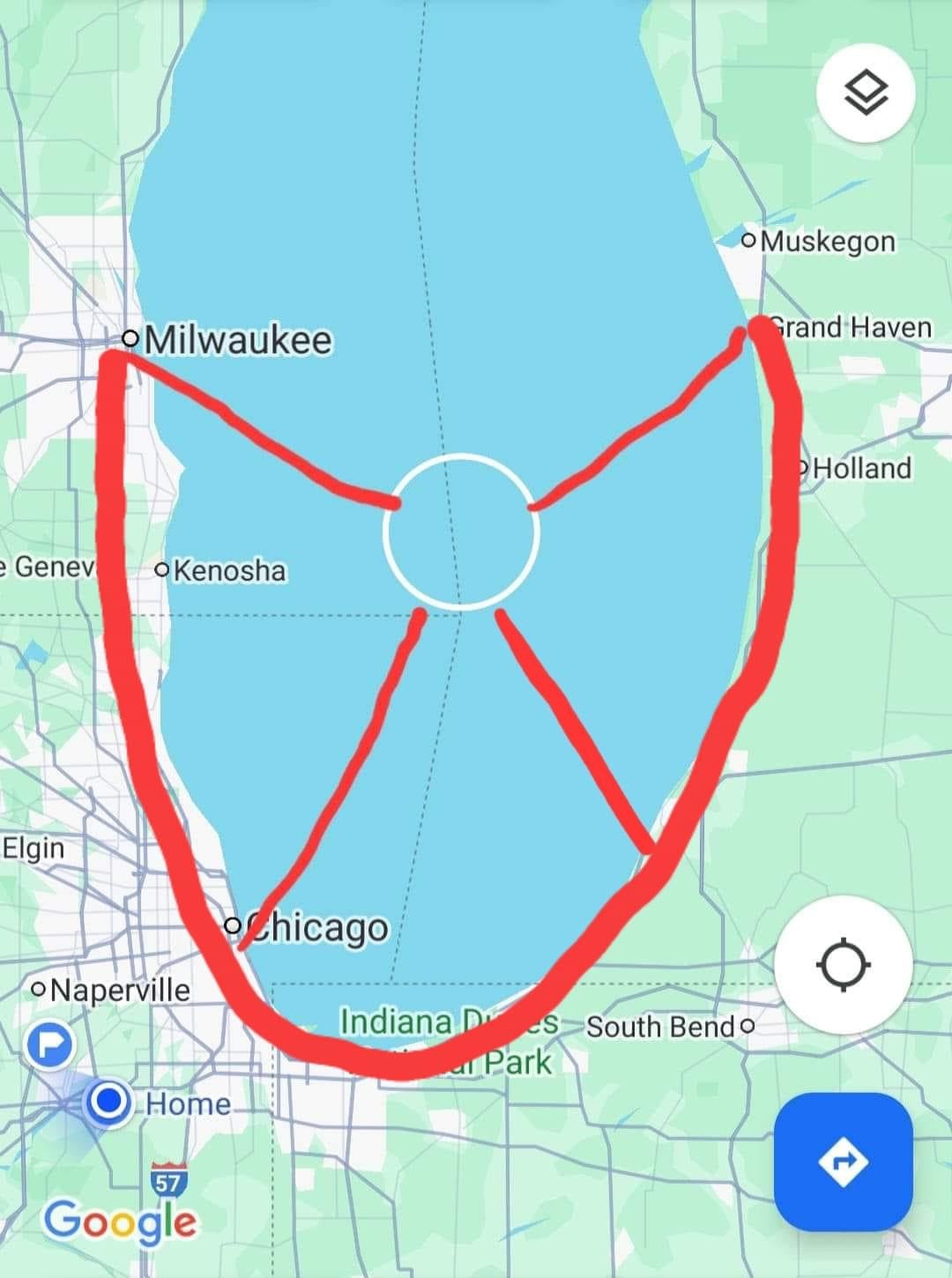Open the Google logo link
Image resolution: width=952 pixels, height=1278 pixels.
(116, 1222)
